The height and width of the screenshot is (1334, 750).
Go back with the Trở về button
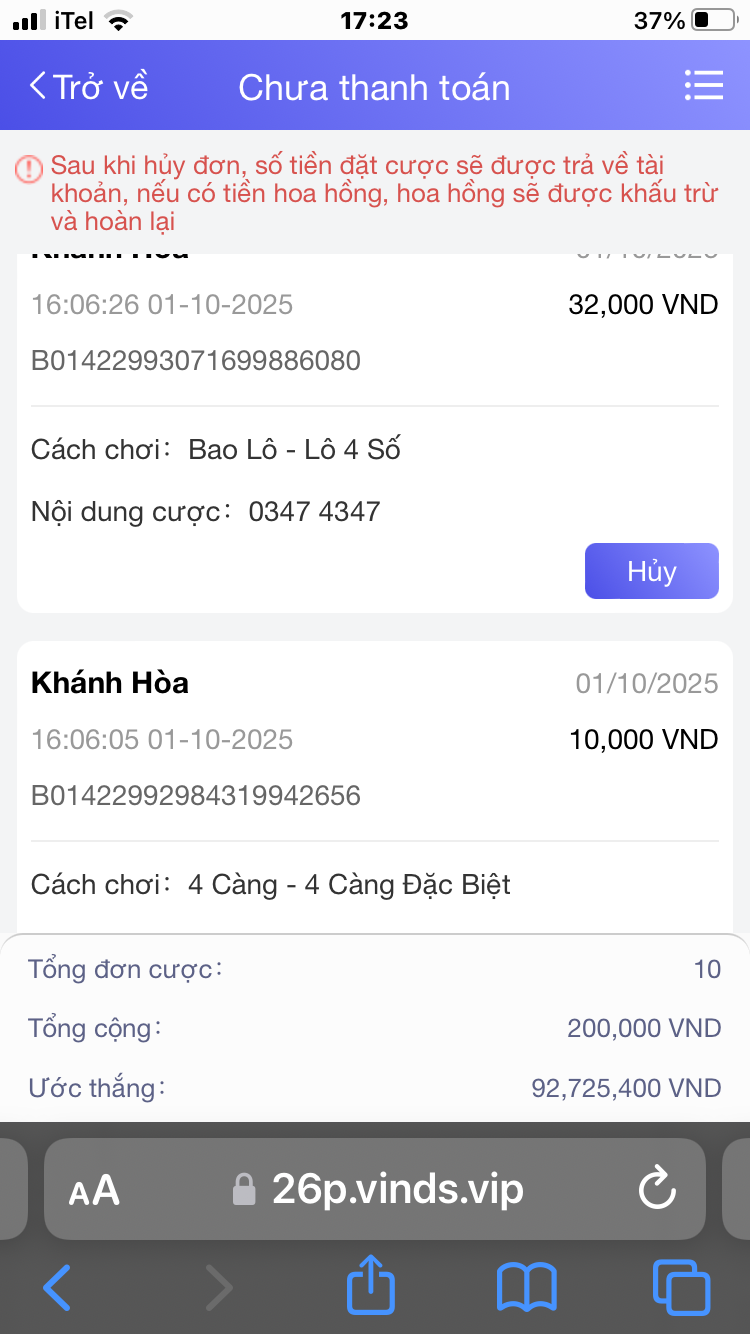point(88,87)
